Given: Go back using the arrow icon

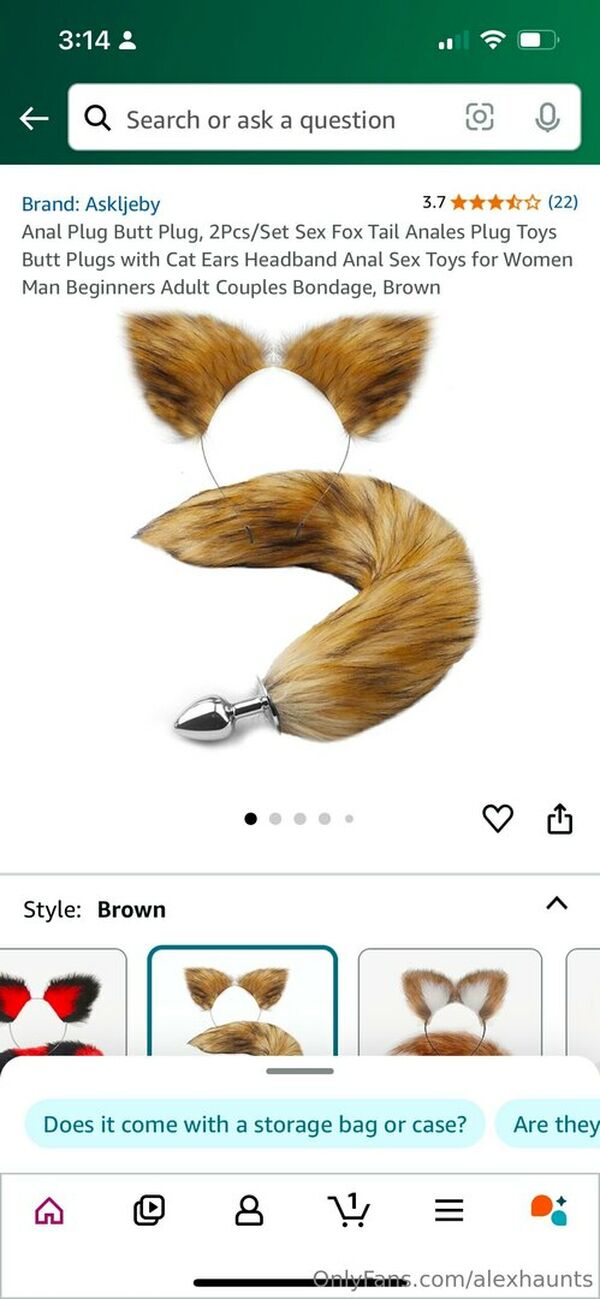Looking at the screenshot, I should click(x=34, y=119).
